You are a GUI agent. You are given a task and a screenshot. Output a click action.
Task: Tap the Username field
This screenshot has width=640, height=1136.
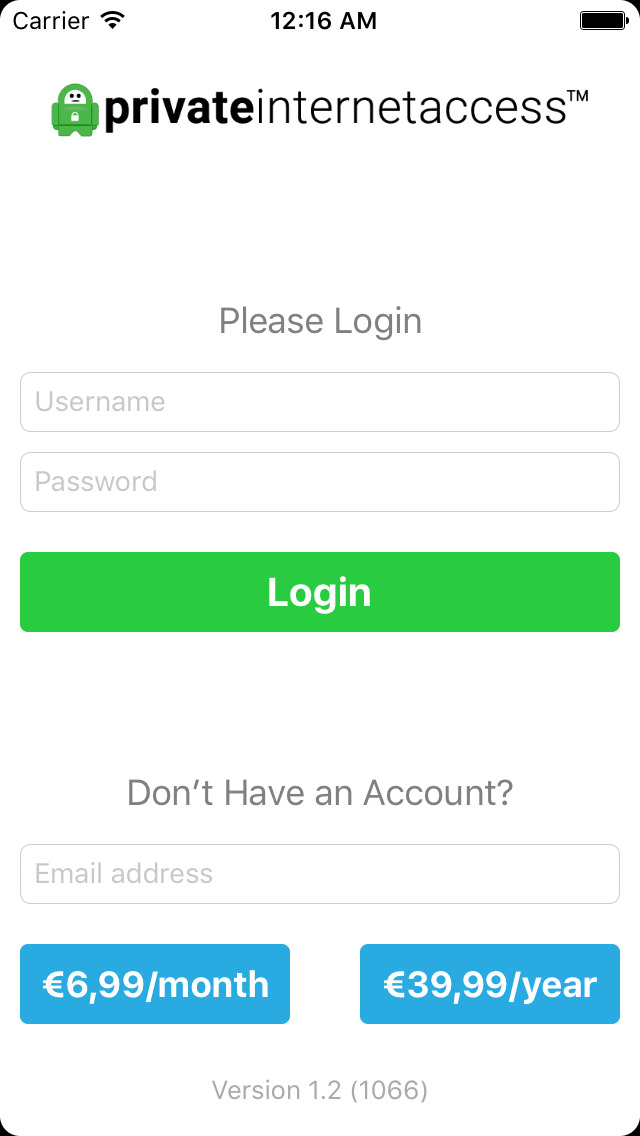(x=320, y=402)
